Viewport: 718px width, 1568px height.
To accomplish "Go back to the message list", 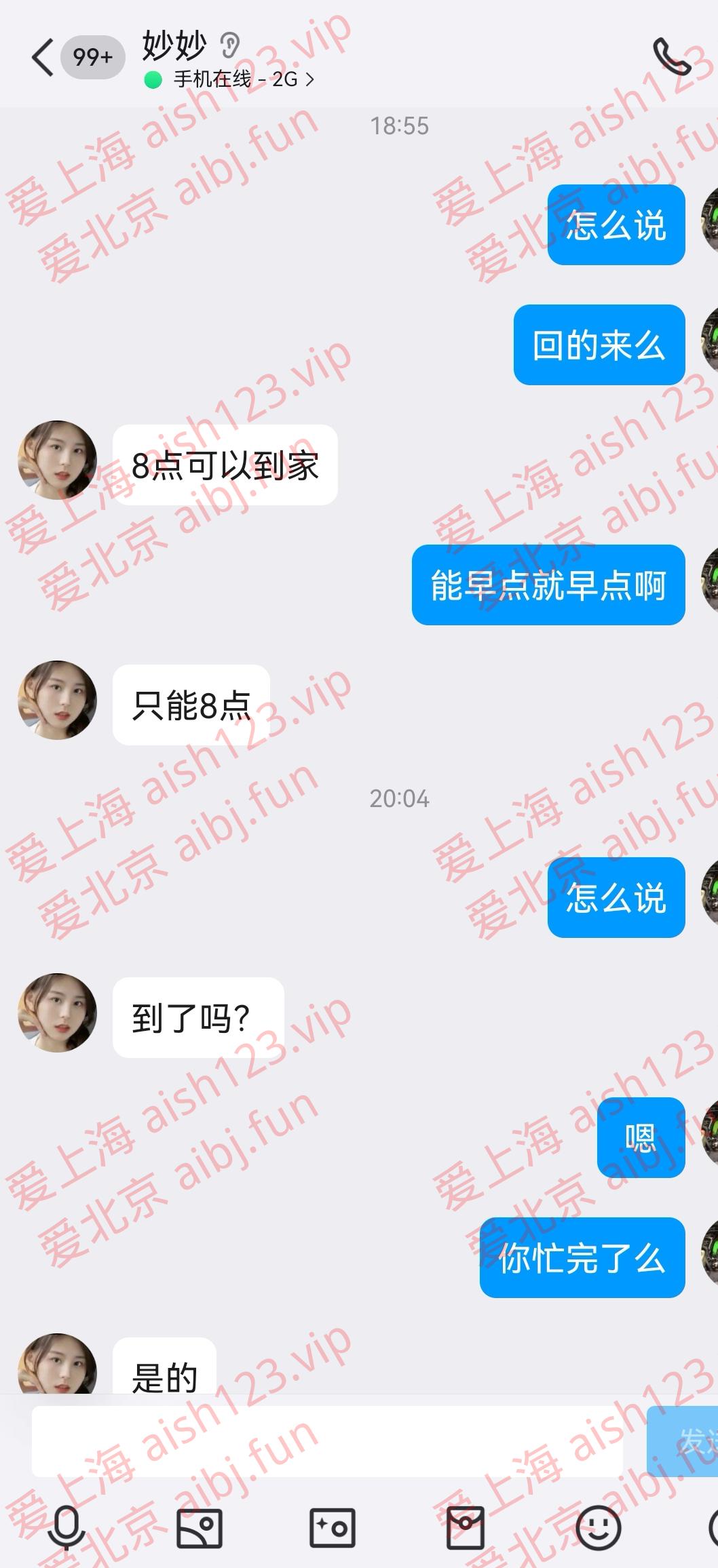I will coord(42,58).
